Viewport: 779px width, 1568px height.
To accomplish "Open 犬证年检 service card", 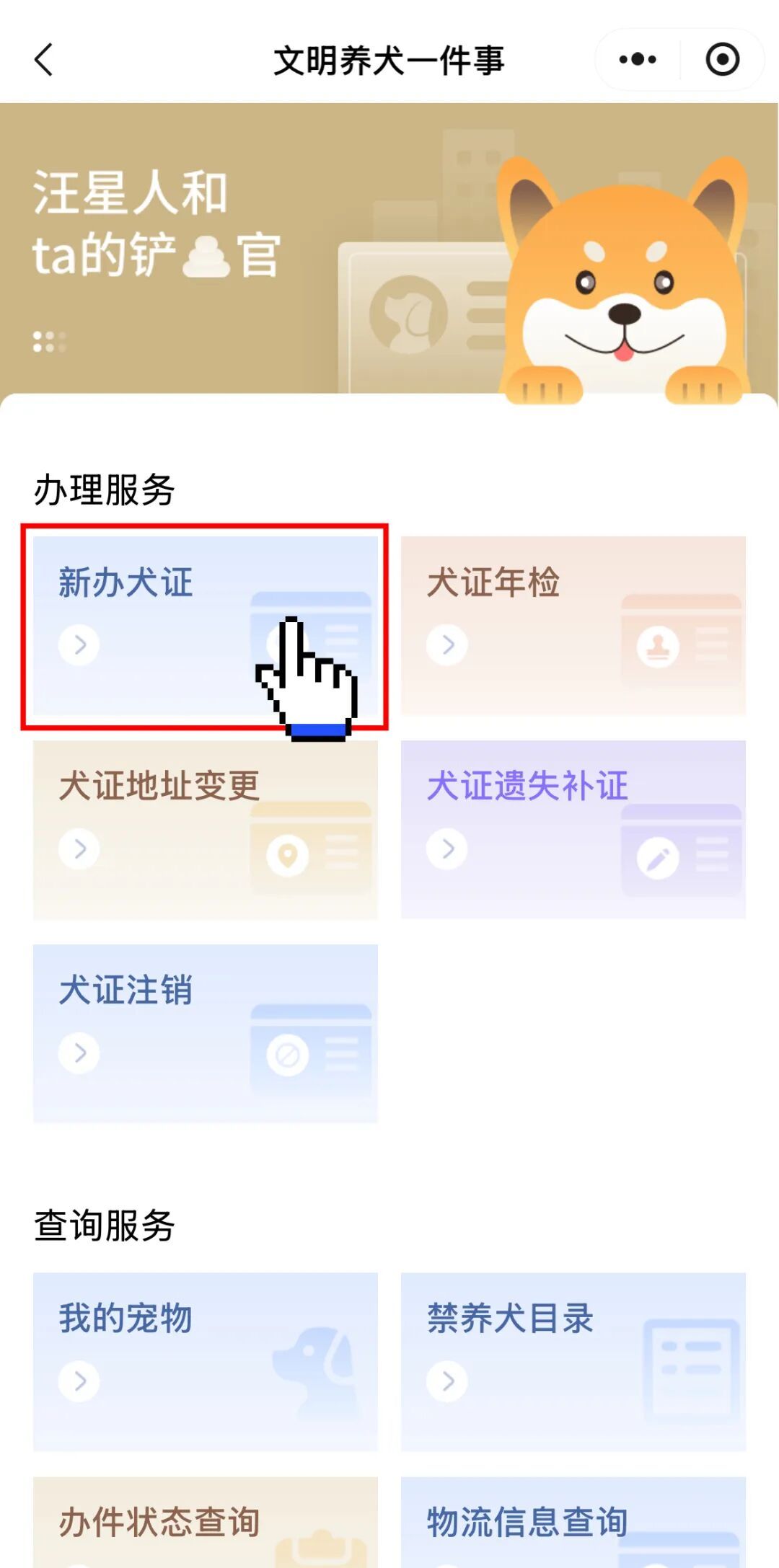I will pos(573,625).
